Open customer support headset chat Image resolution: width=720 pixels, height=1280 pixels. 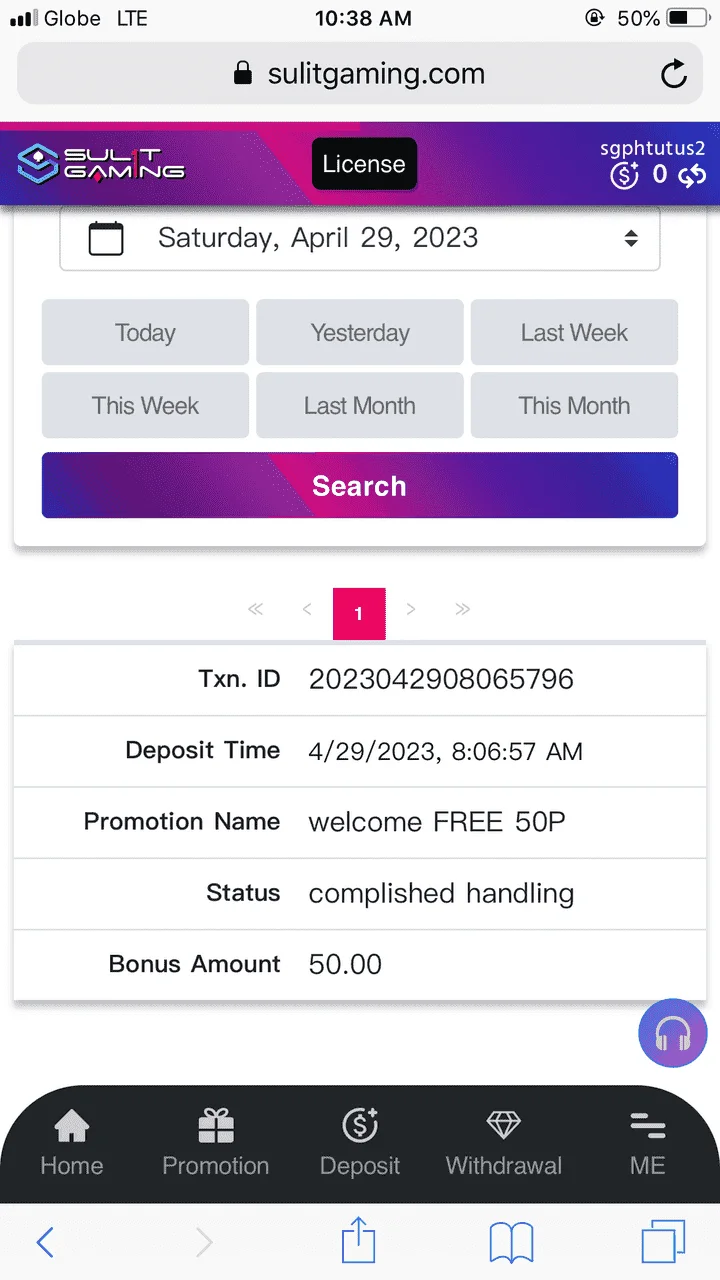click(x=673, y=1034)
